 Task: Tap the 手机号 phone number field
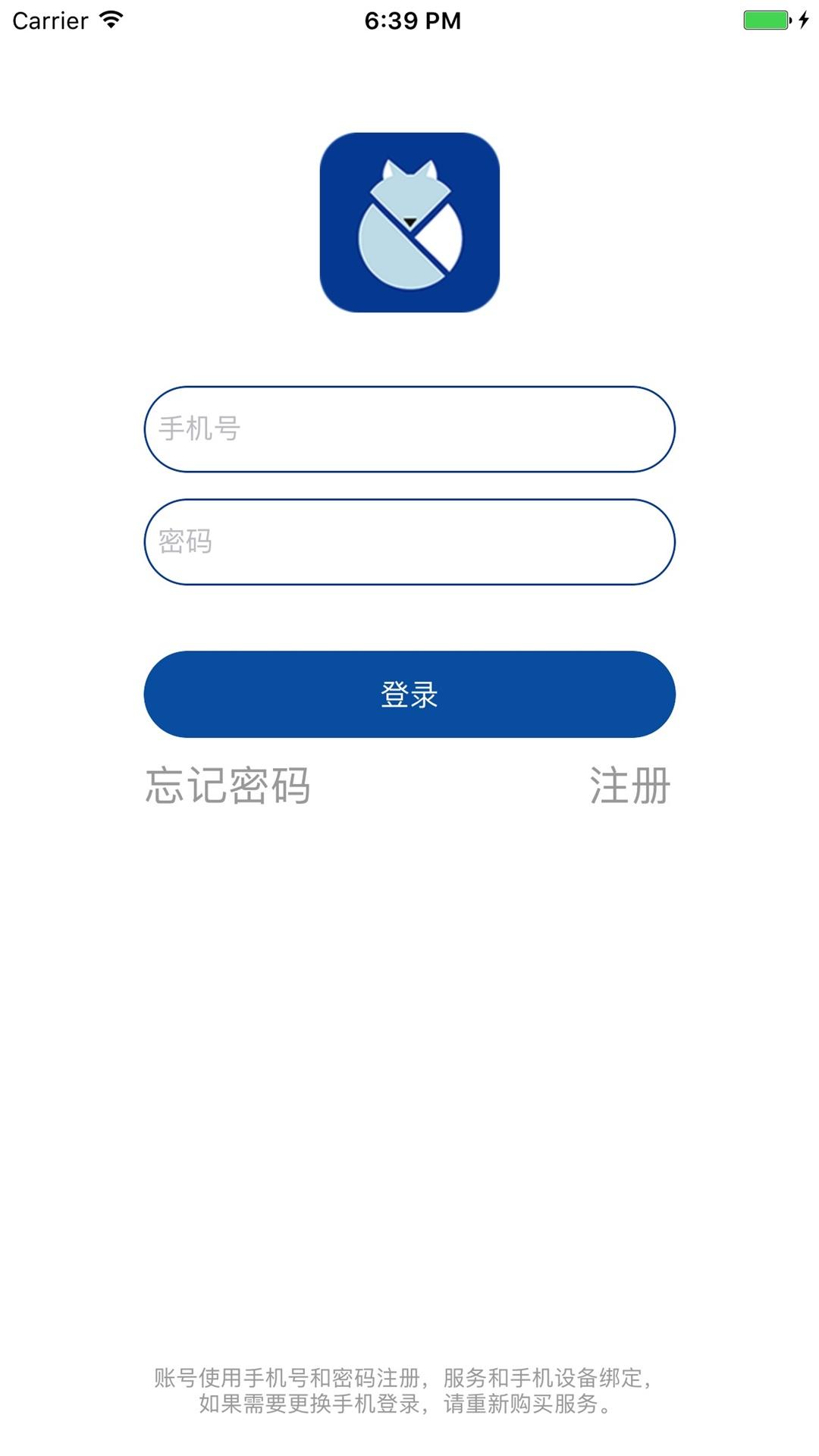coord(409,429)
